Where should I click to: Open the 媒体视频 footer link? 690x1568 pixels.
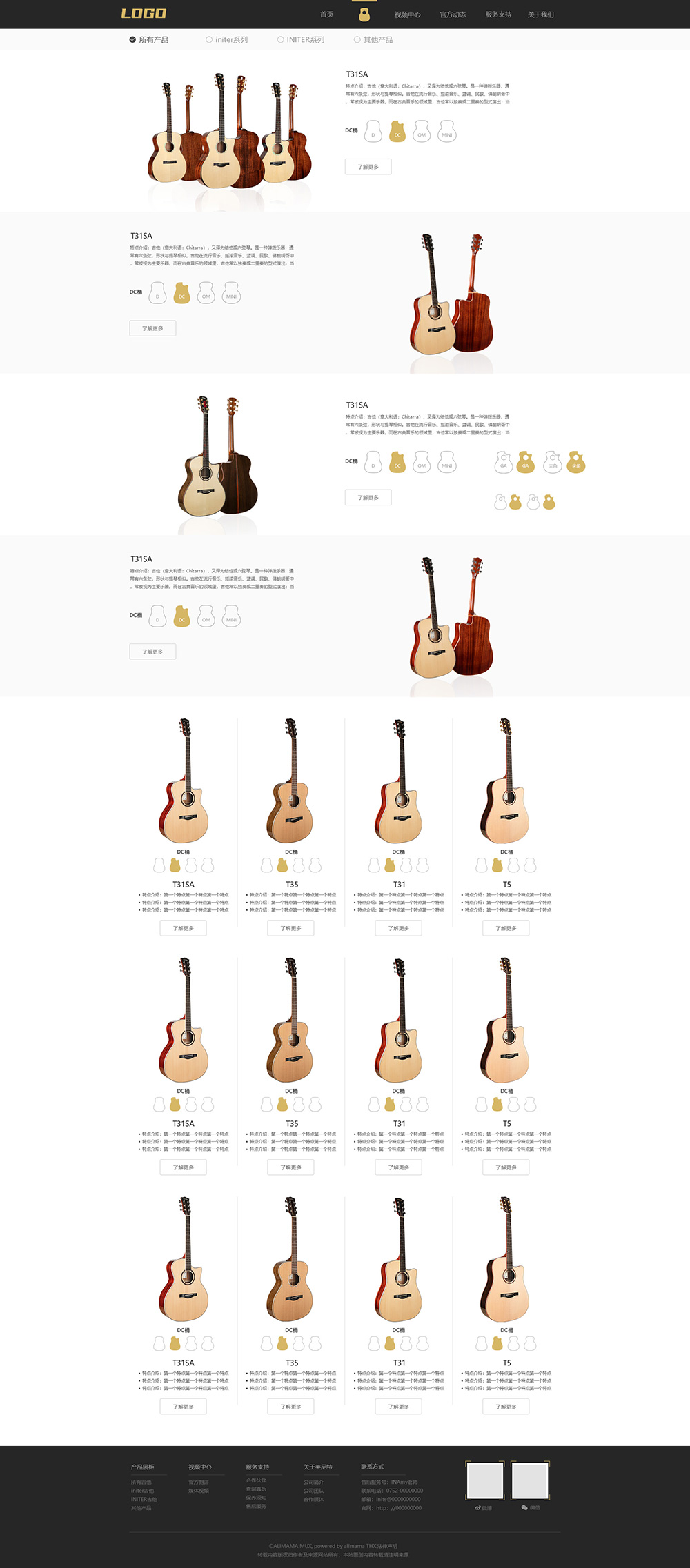click(199, 1491)
